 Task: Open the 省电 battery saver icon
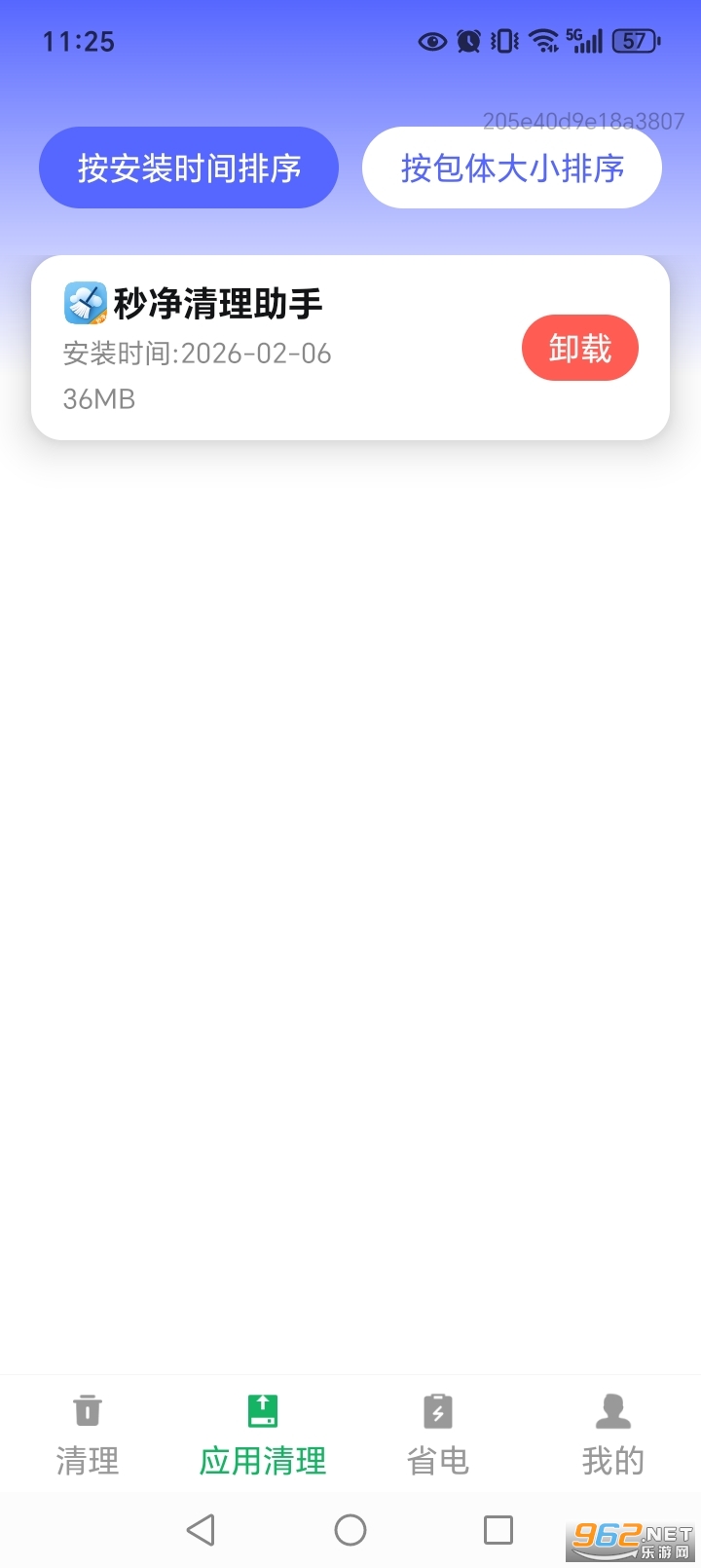click(437, 1411)
